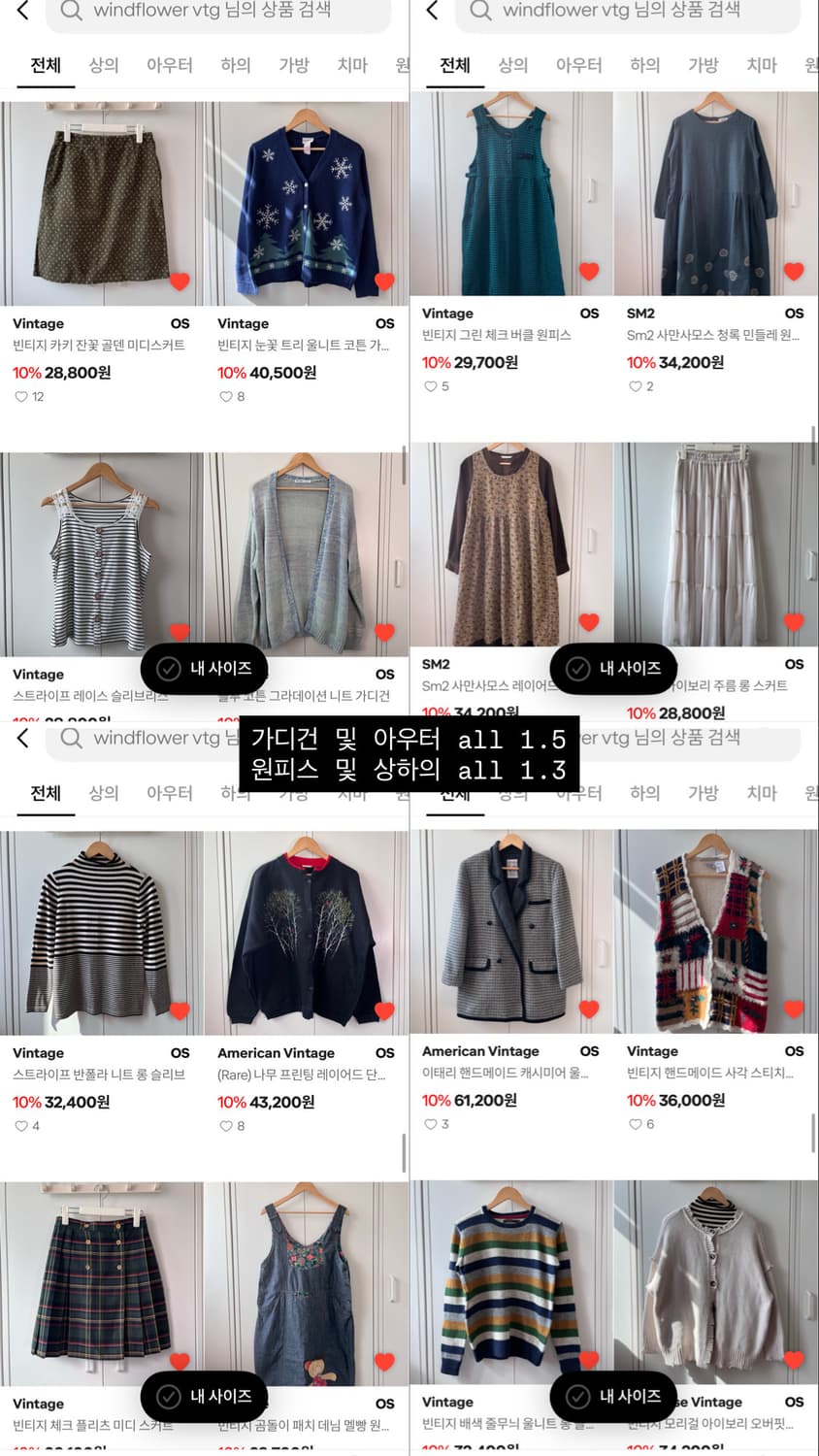Screen dimensions: 819x1456
Task: Toggle 내 사이즈 badge near the SM2 layered dress
Action: (612, 668)
